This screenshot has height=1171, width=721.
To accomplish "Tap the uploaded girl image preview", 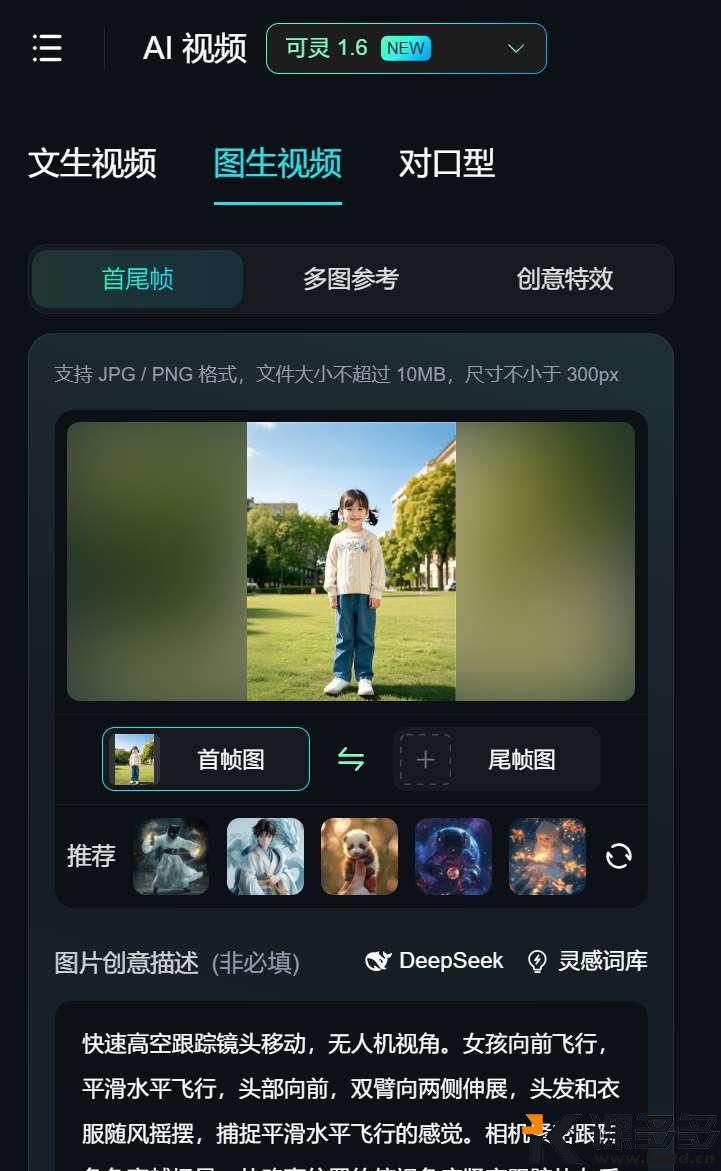I will 351,561.
